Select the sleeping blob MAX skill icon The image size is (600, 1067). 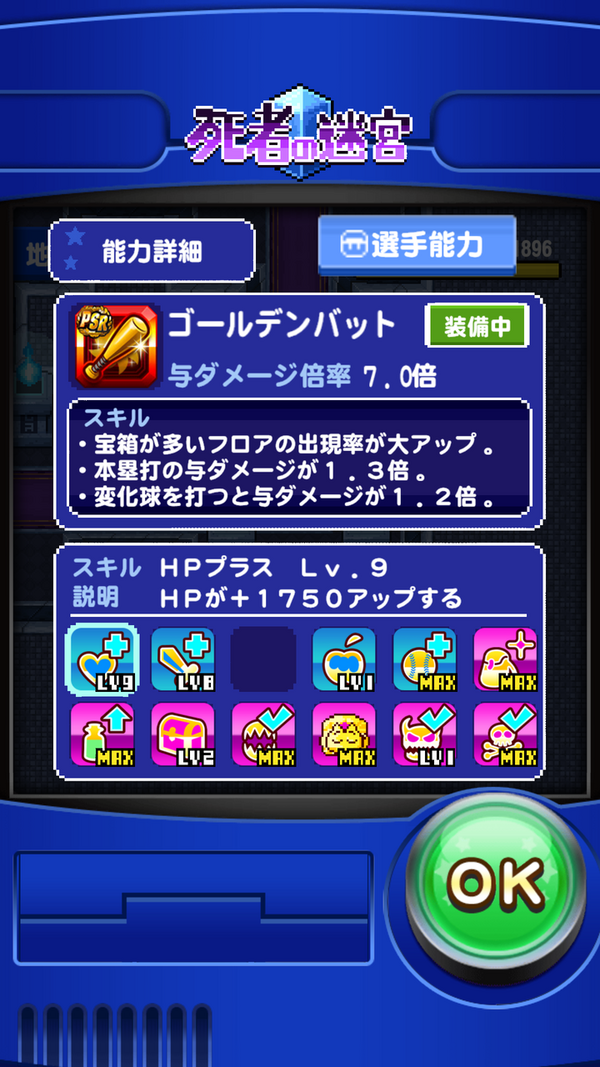click(344, 735)
